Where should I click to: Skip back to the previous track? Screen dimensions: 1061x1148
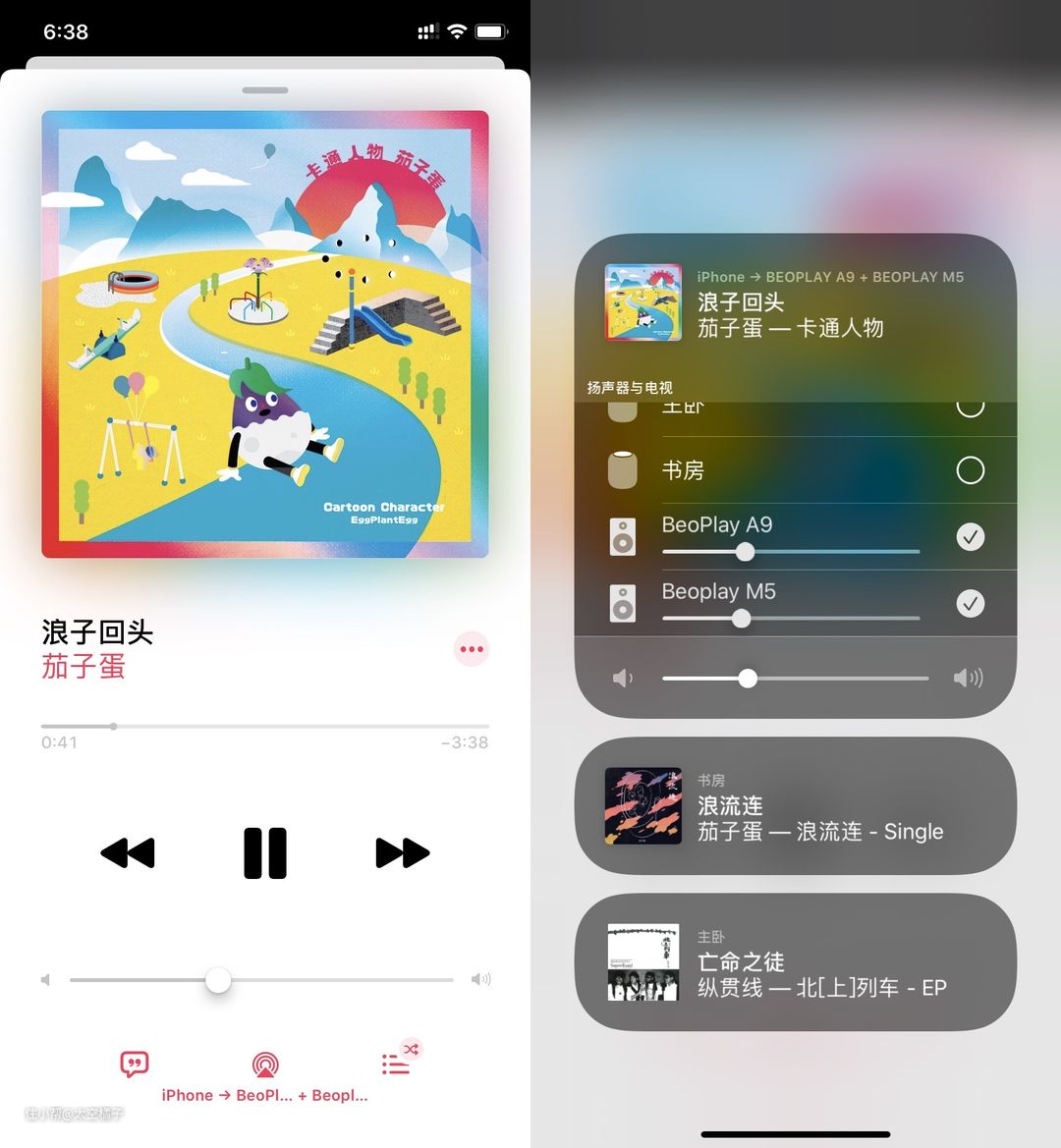(128, 852)
